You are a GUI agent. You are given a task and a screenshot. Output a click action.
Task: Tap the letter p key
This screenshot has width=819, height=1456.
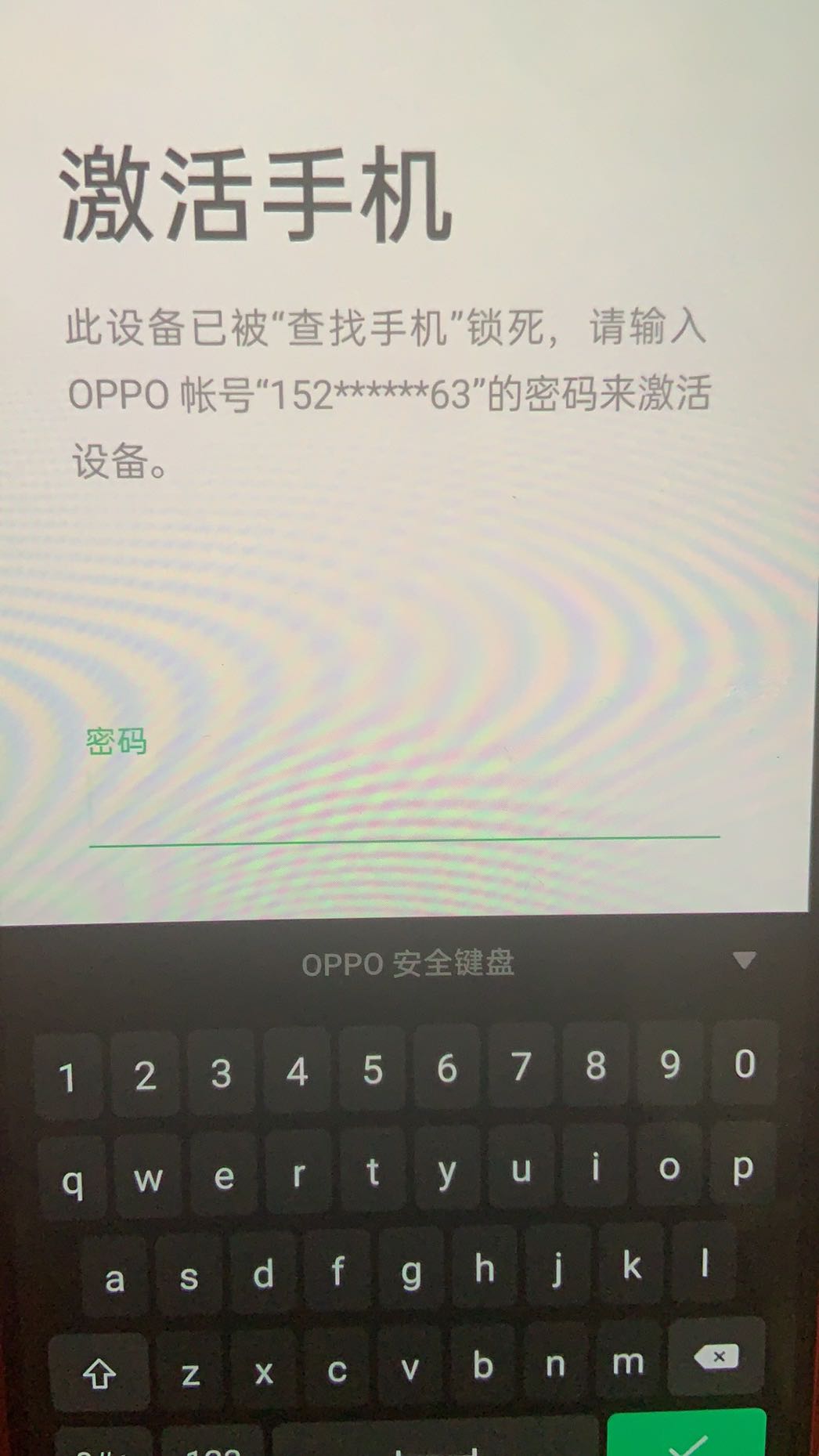tap(742, 1167)
